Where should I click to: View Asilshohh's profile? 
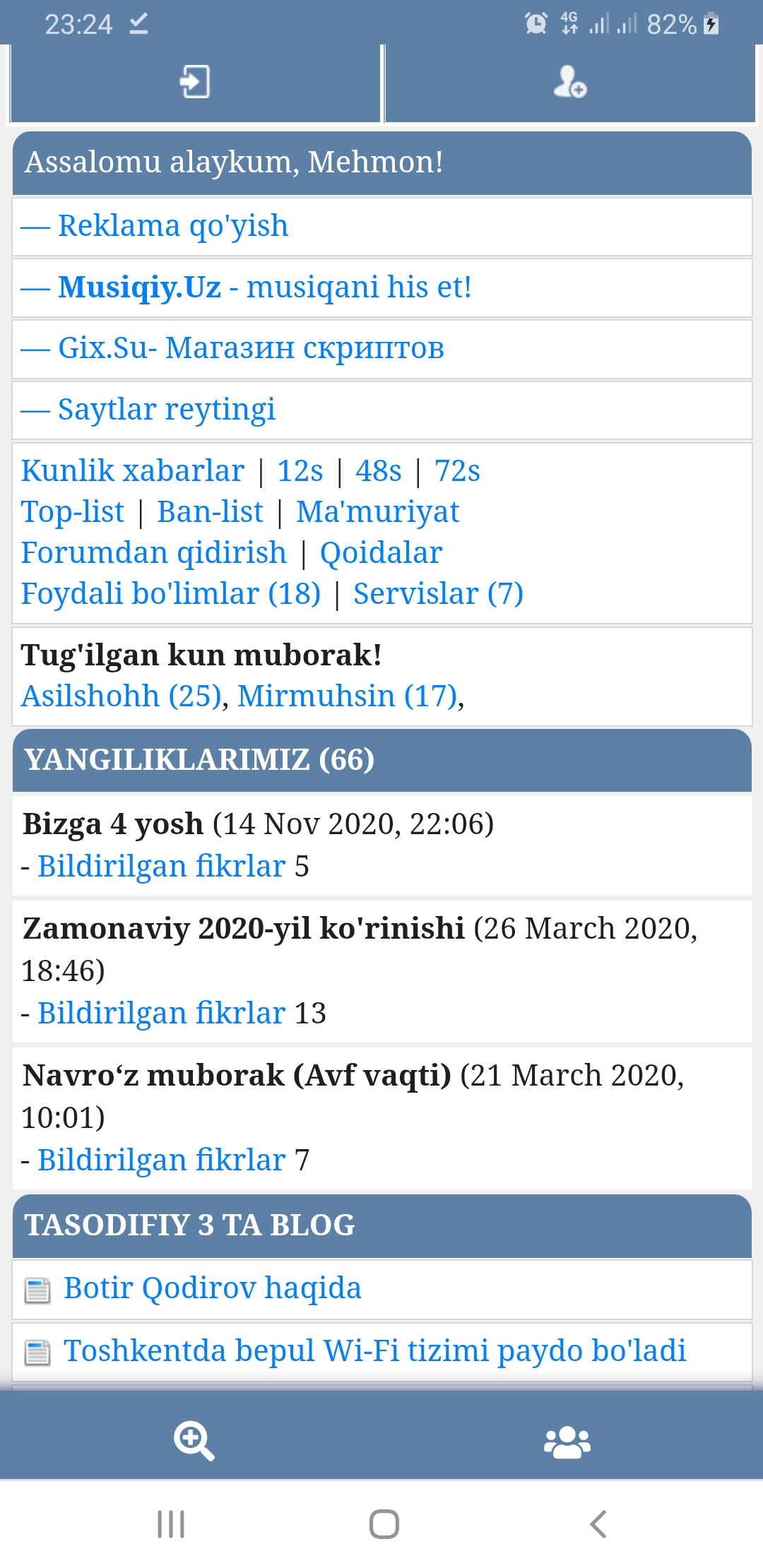click(122, 696)
